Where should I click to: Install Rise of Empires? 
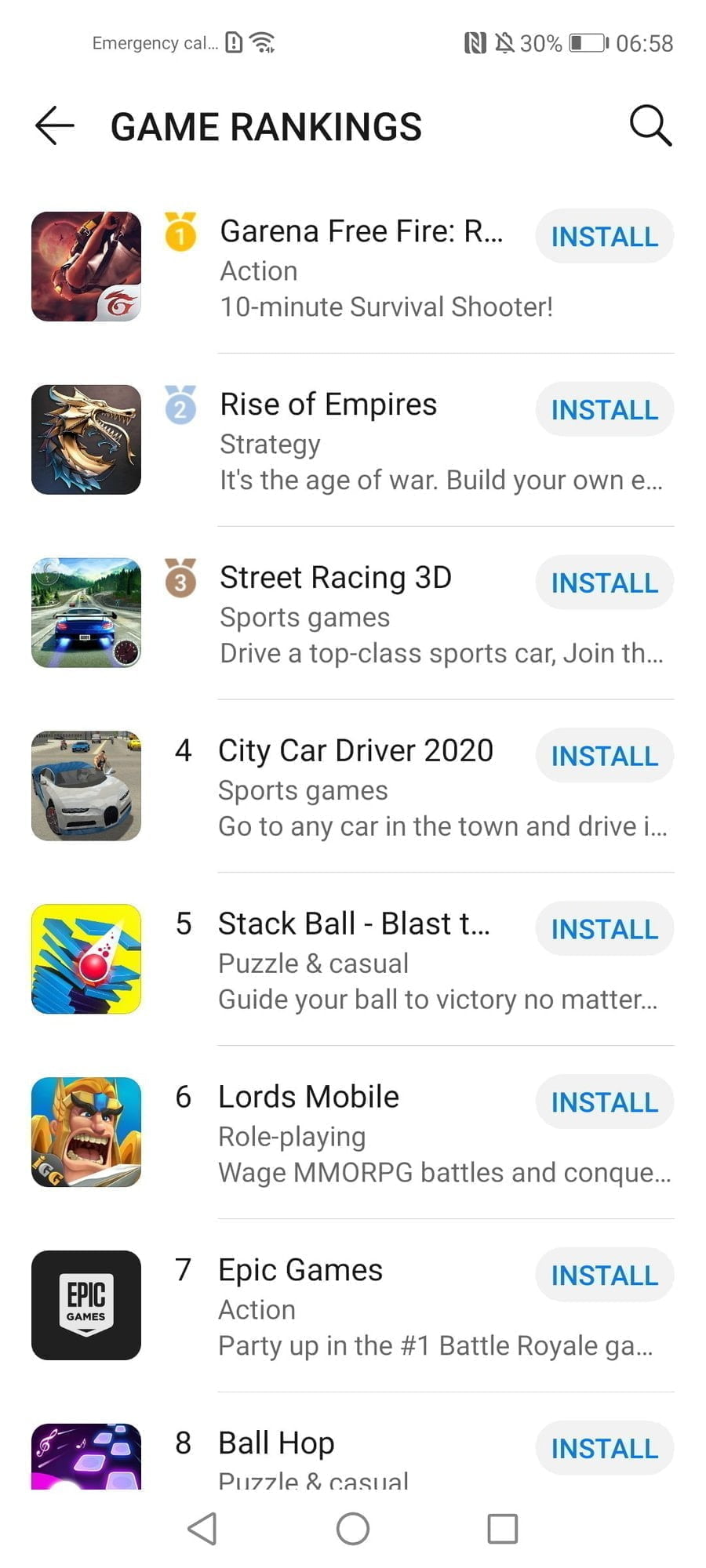604,409
